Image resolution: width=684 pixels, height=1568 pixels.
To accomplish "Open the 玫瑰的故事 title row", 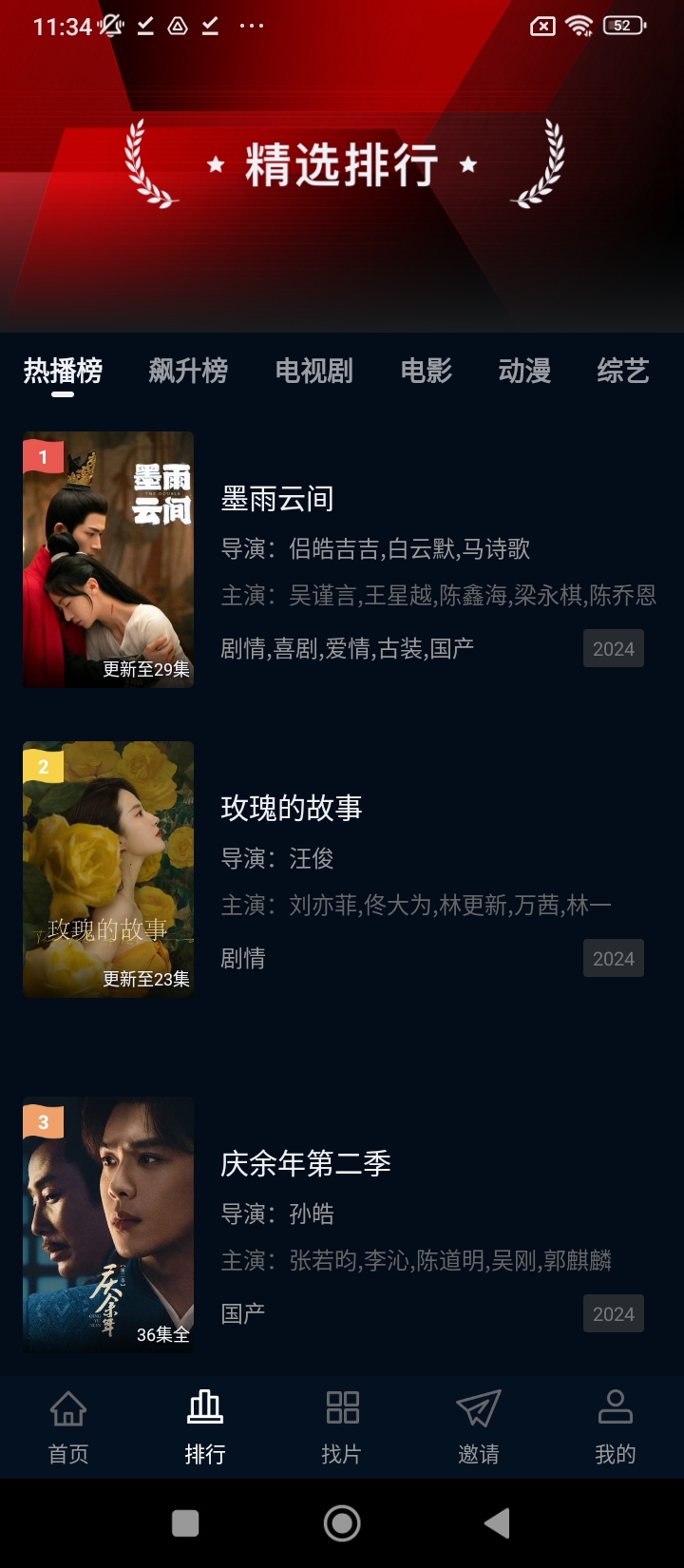I will pyautogui.click(x=292, y=809).
